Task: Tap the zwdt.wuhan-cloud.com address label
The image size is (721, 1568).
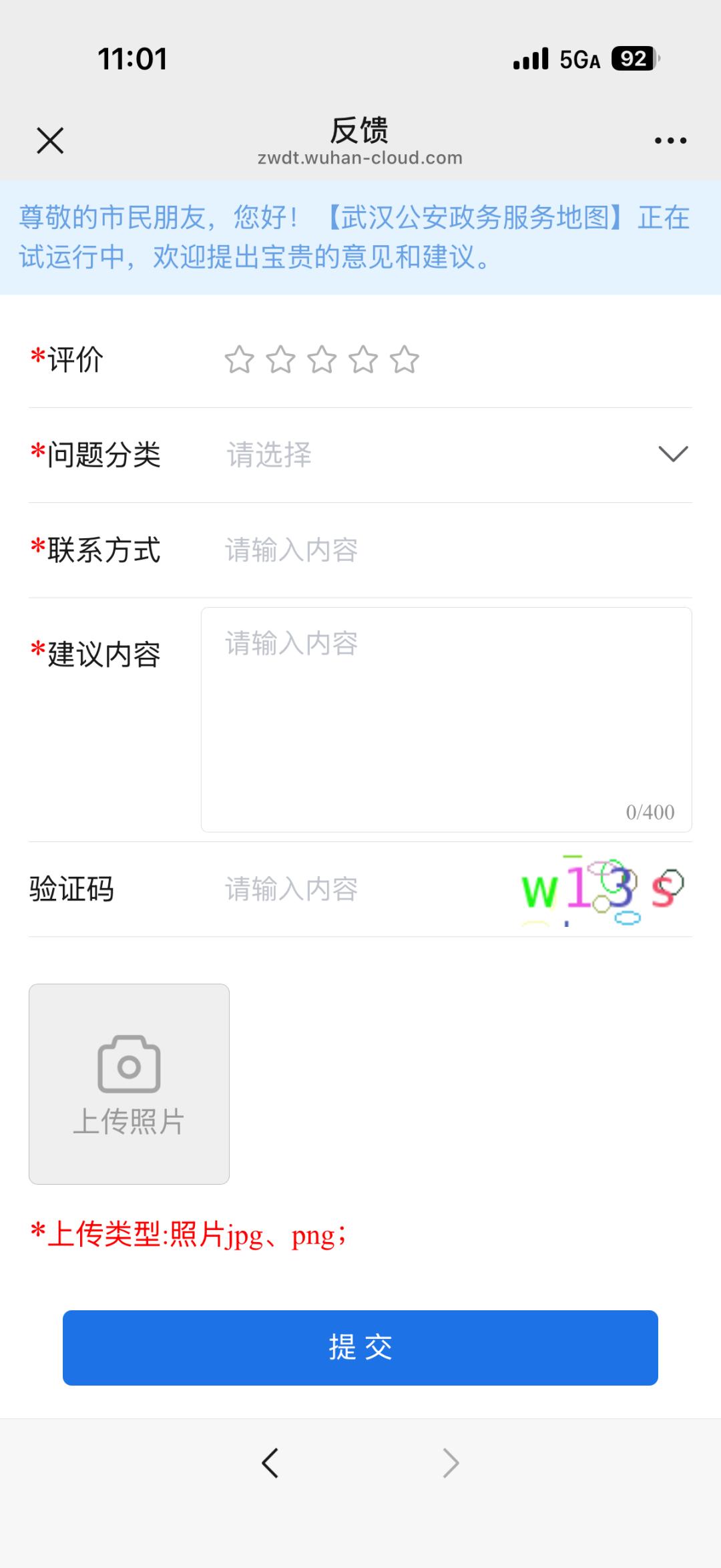Action: point(360,158)
